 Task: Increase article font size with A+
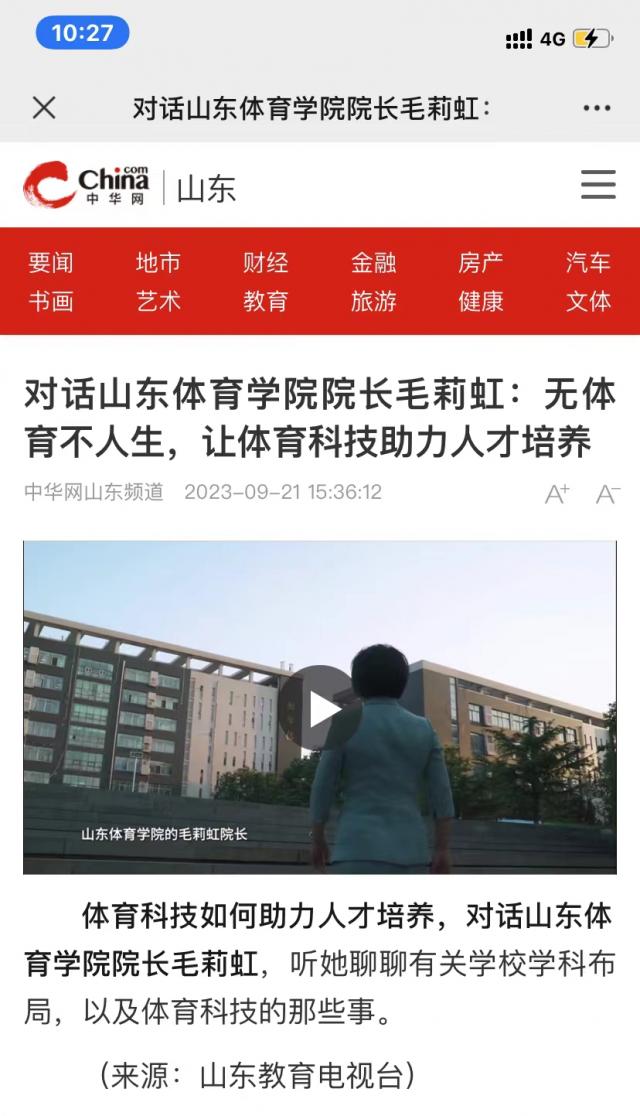(x=557, y=493)
